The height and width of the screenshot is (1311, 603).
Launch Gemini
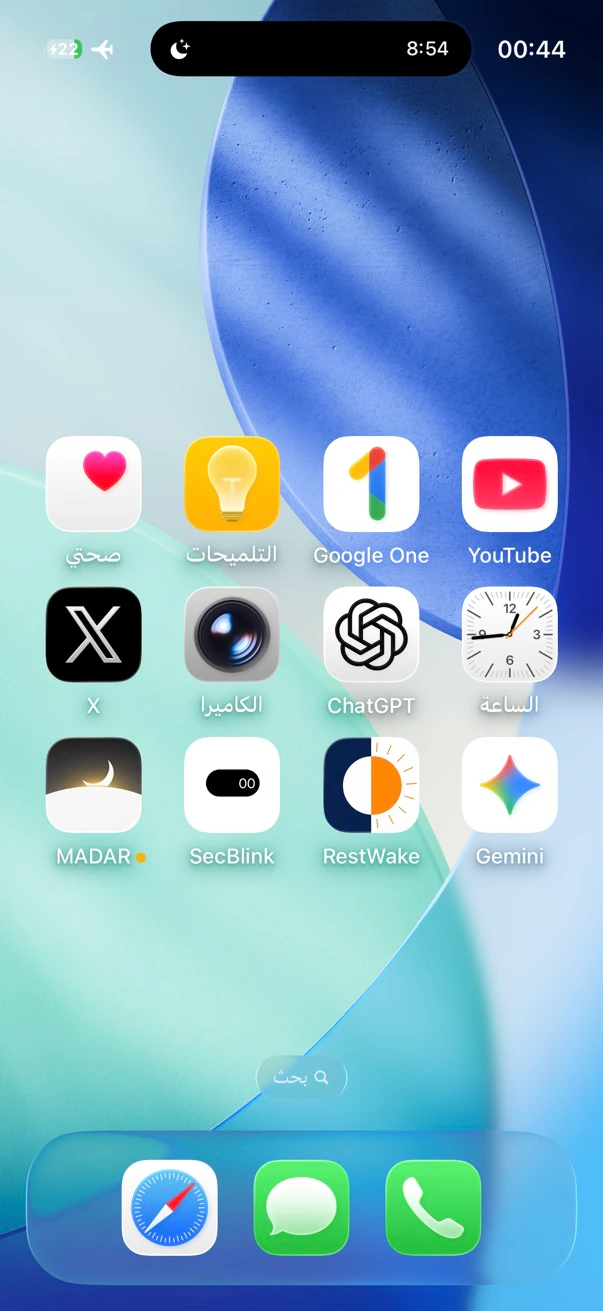510,785
